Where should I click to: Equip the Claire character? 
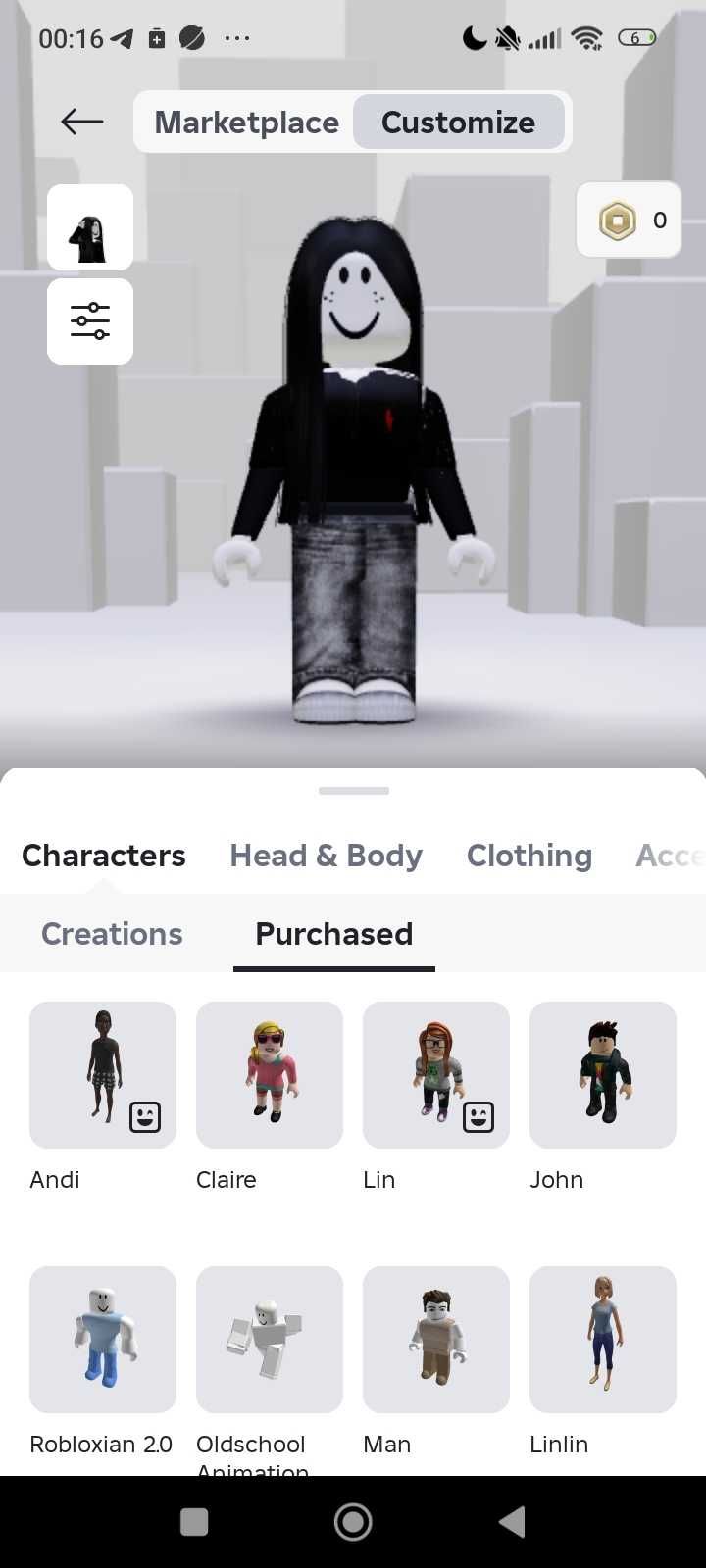(270, 1075)
